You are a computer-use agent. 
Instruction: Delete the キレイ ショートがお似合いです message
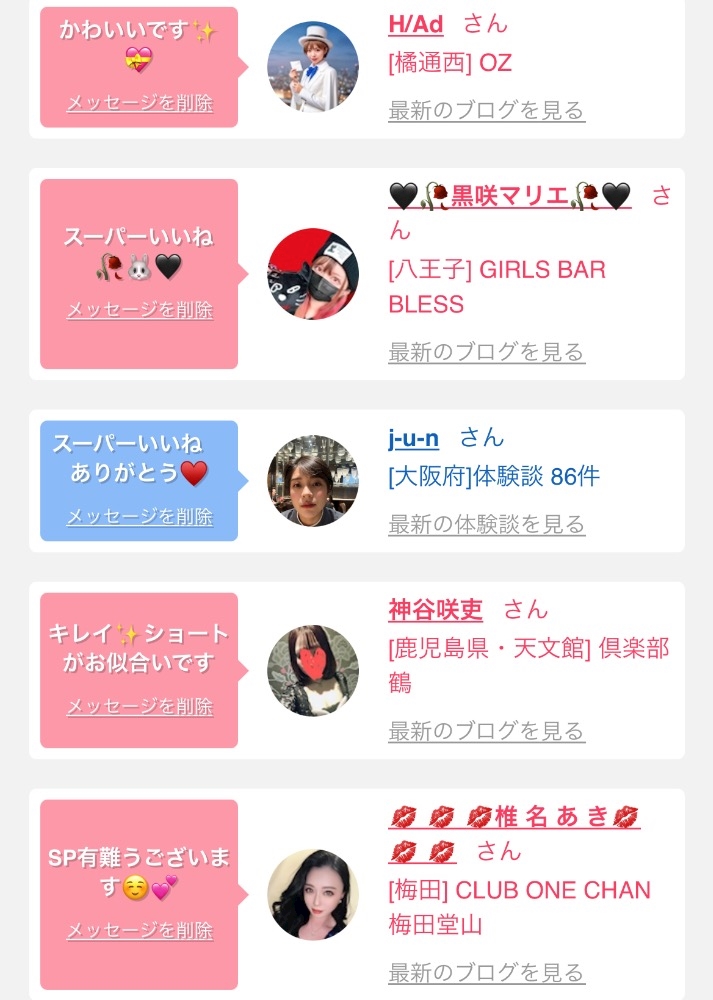pyautogui.click(x=139, y=706)
